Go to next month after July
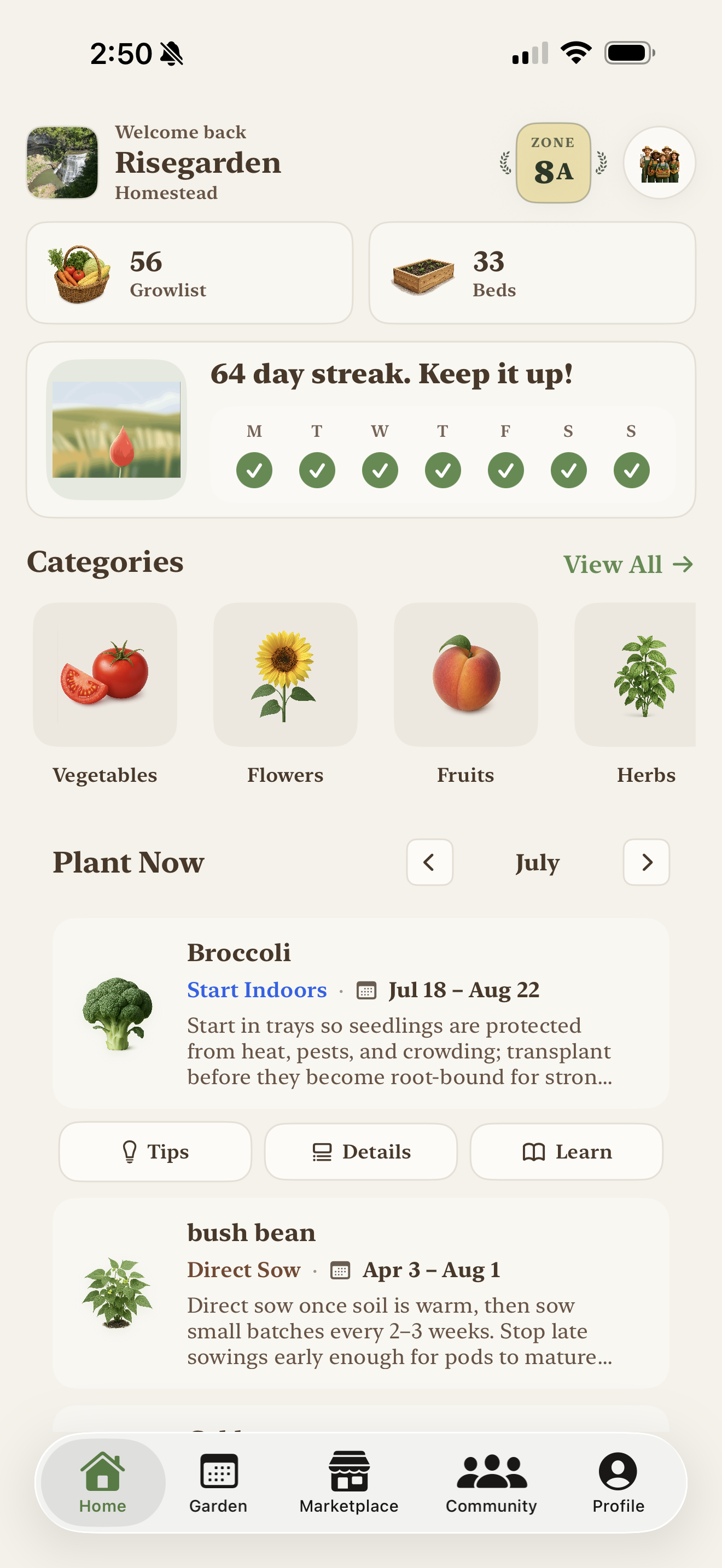The image size is (722, 1568). click(647, 862)
